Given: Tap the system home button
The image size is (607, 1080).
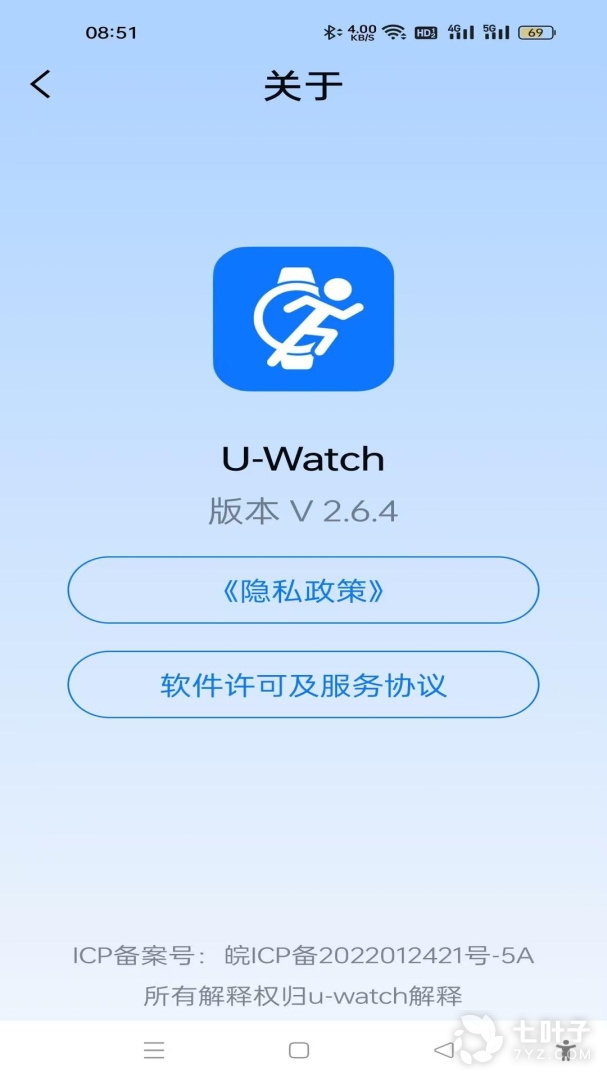Looking at the screenshot, I should point(298,1050).
